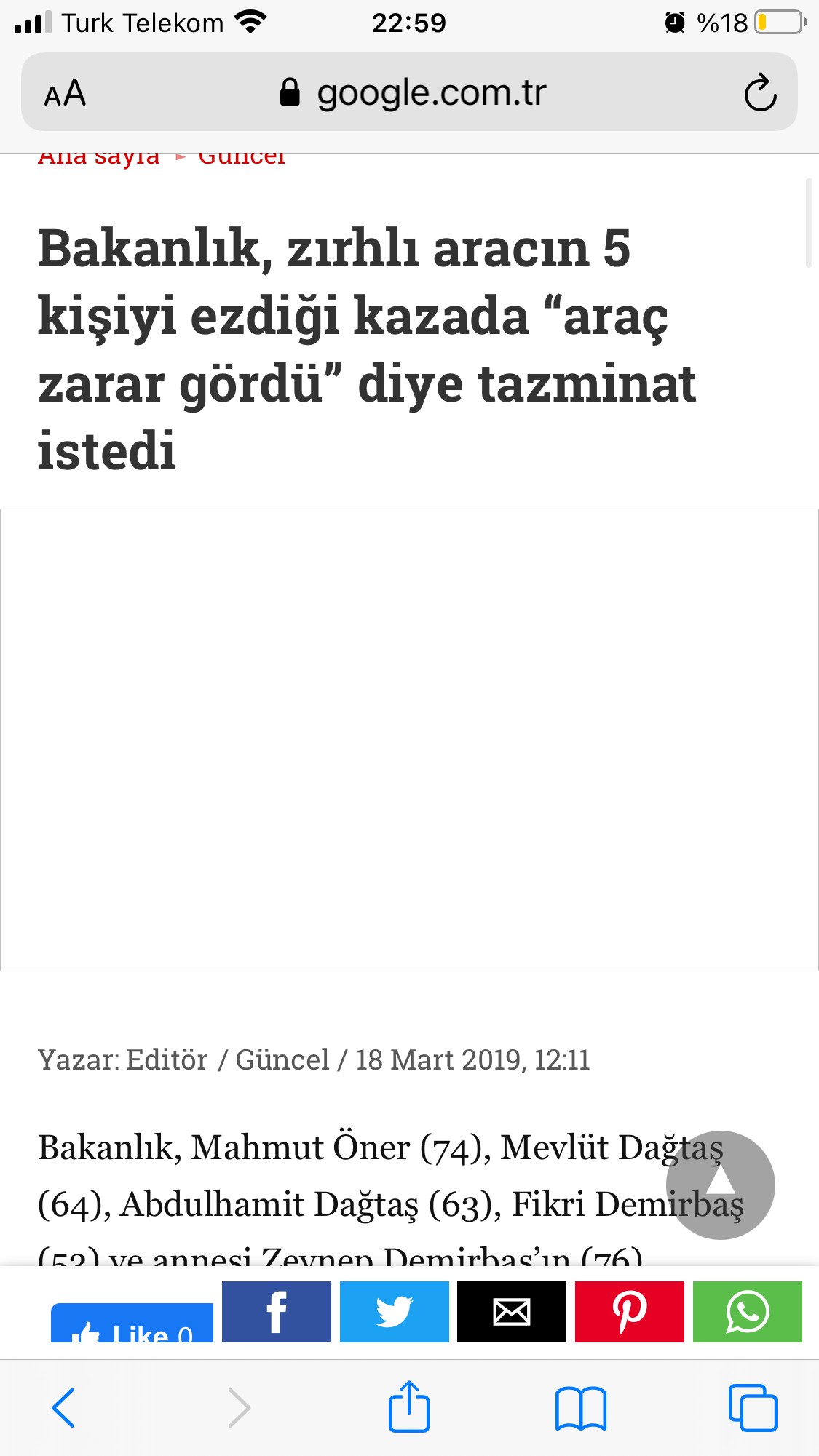Reload the page
Screen dimensions: 819x1456
click(760, 93)
